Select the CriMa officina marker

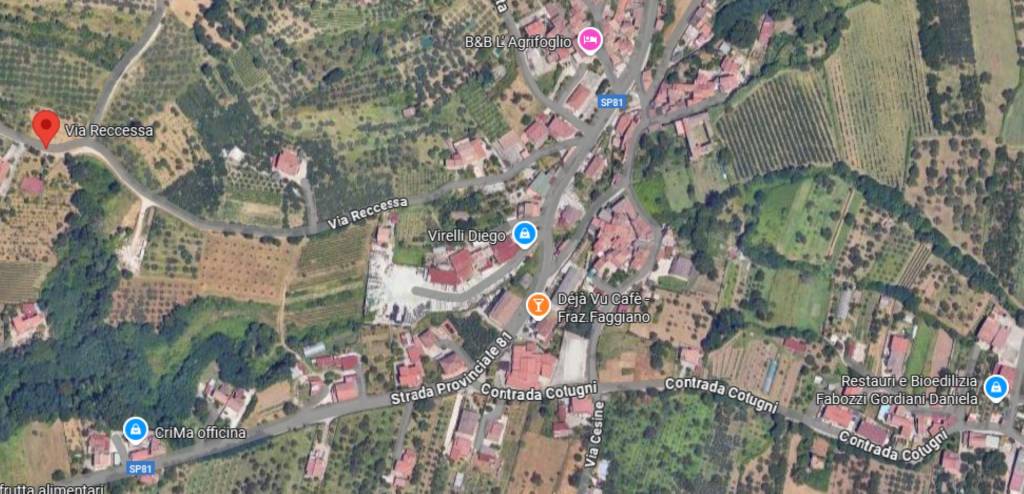(x=134, y=430)
